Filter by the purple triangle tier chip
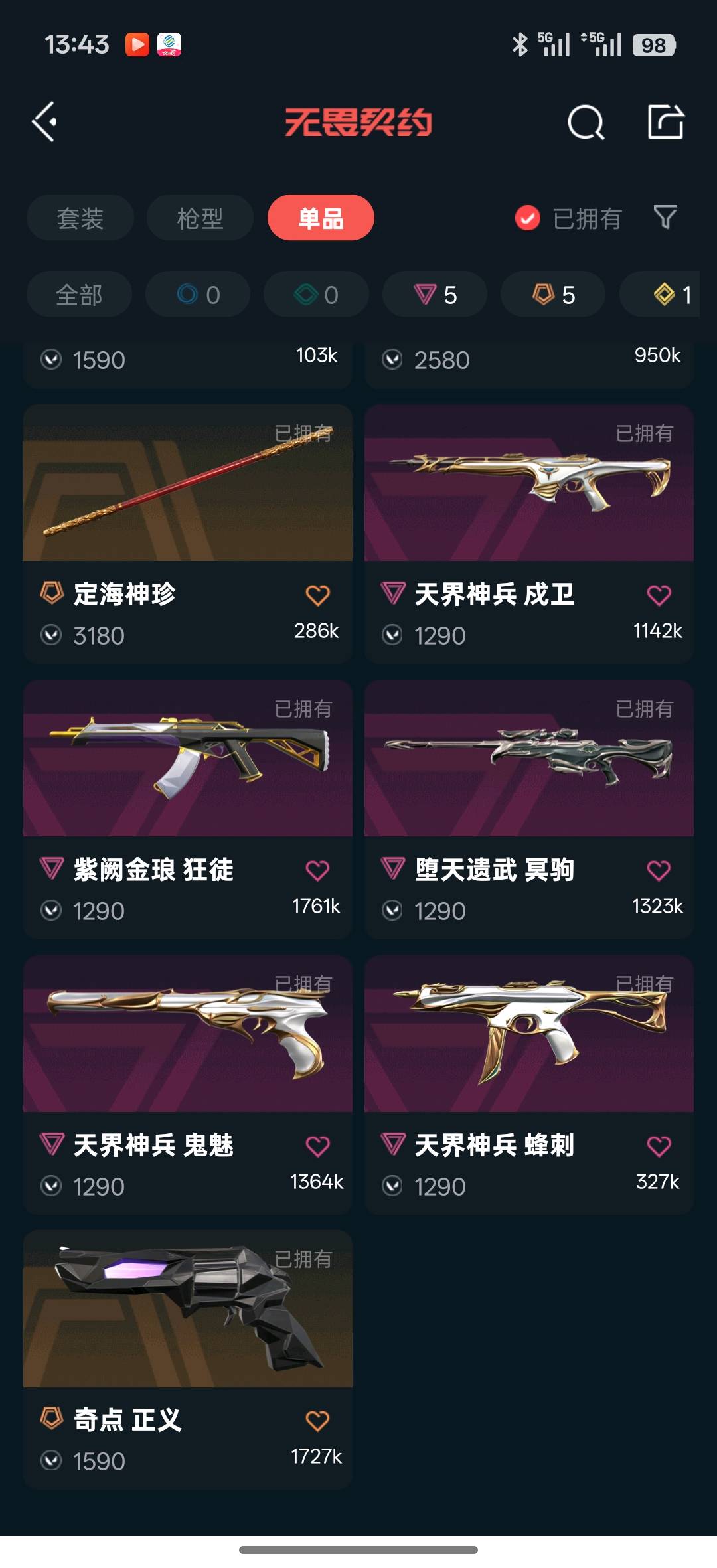This screenshot has width=717, height=1568. 435,294
